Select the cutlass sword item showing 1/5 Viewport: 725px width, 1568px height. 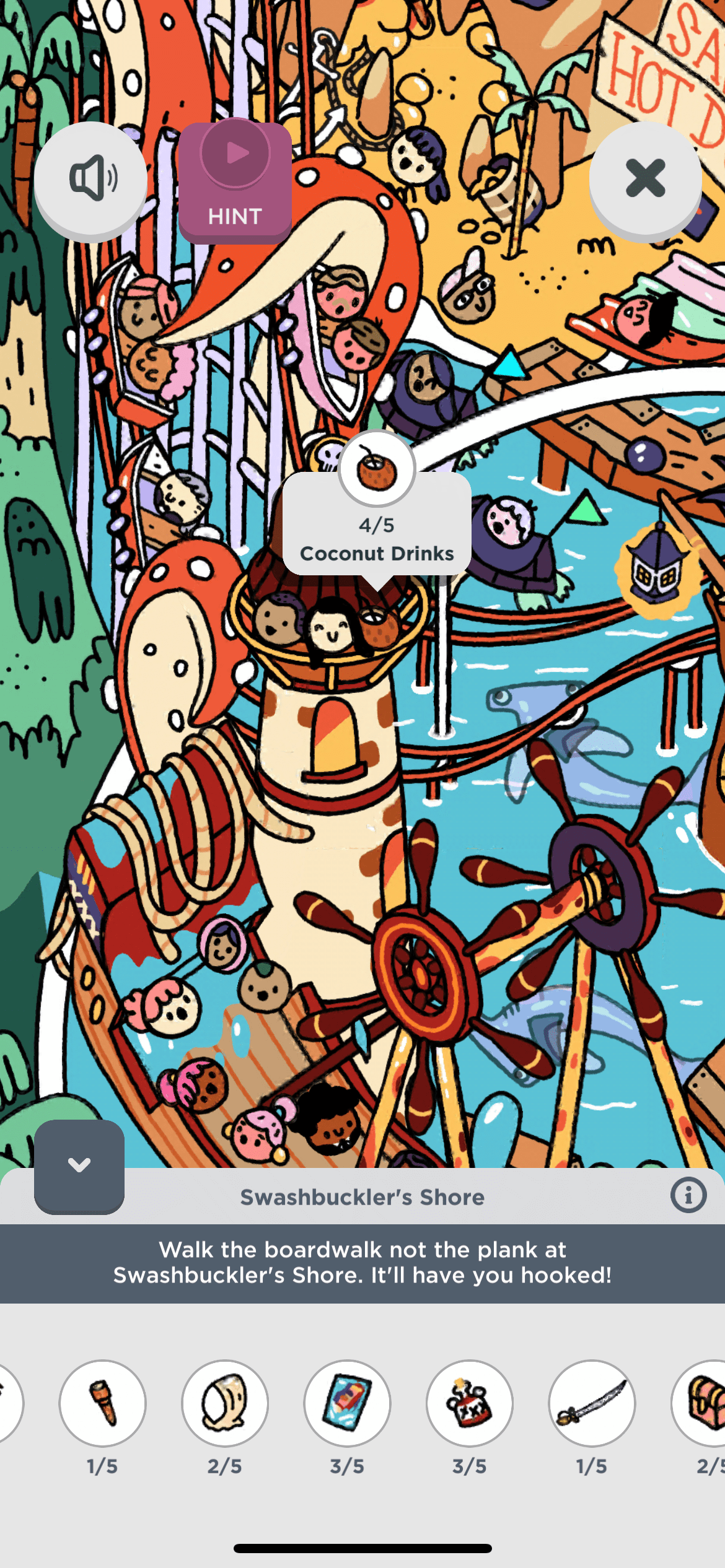pyautogui.click(x=592, y=1403)
